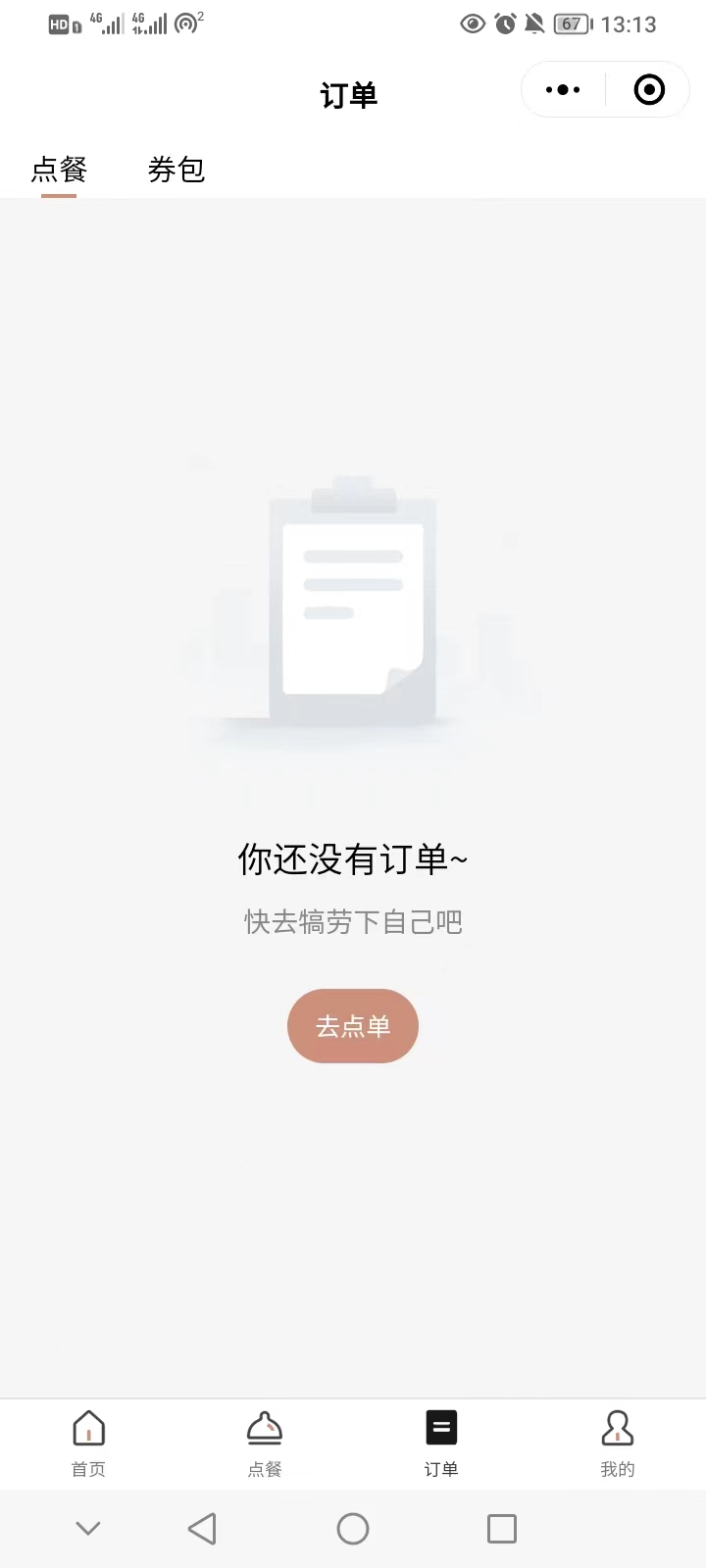Screen dimensions: 706x1568
Task: Select the 点餐 top tab
Action: click(59, 171)
